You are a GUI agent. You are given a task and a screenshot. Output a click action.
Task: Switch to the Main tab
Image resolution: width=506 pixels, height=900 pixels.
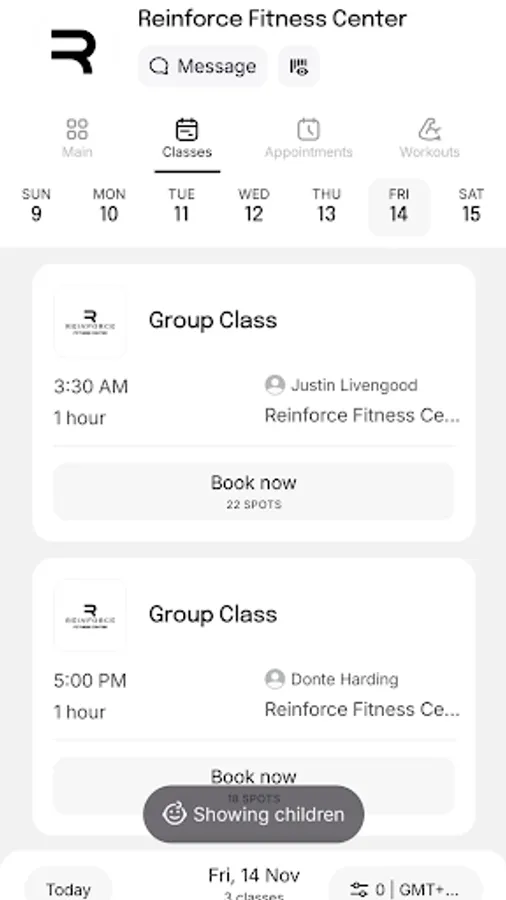pos(77,138)
